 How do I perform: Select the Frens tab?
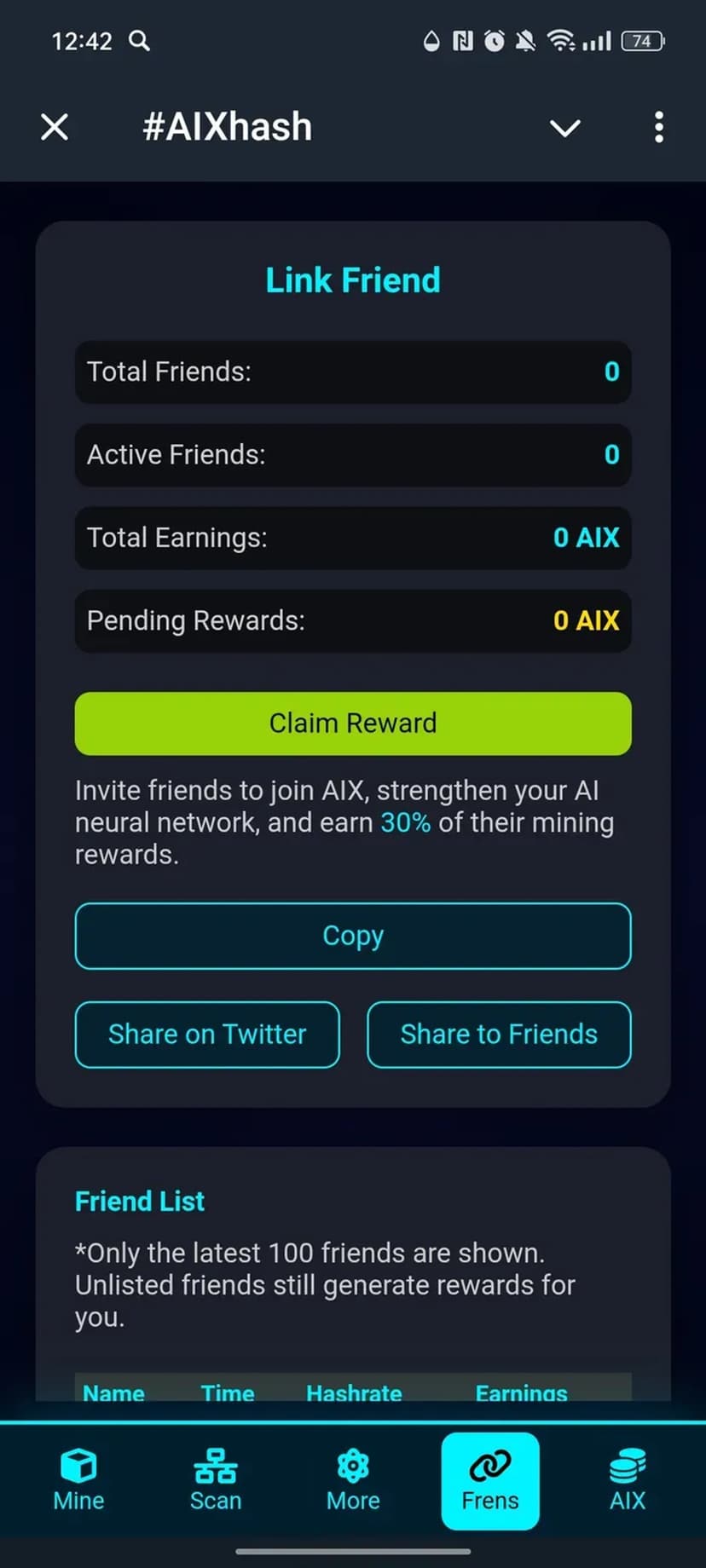point(490,1481)
